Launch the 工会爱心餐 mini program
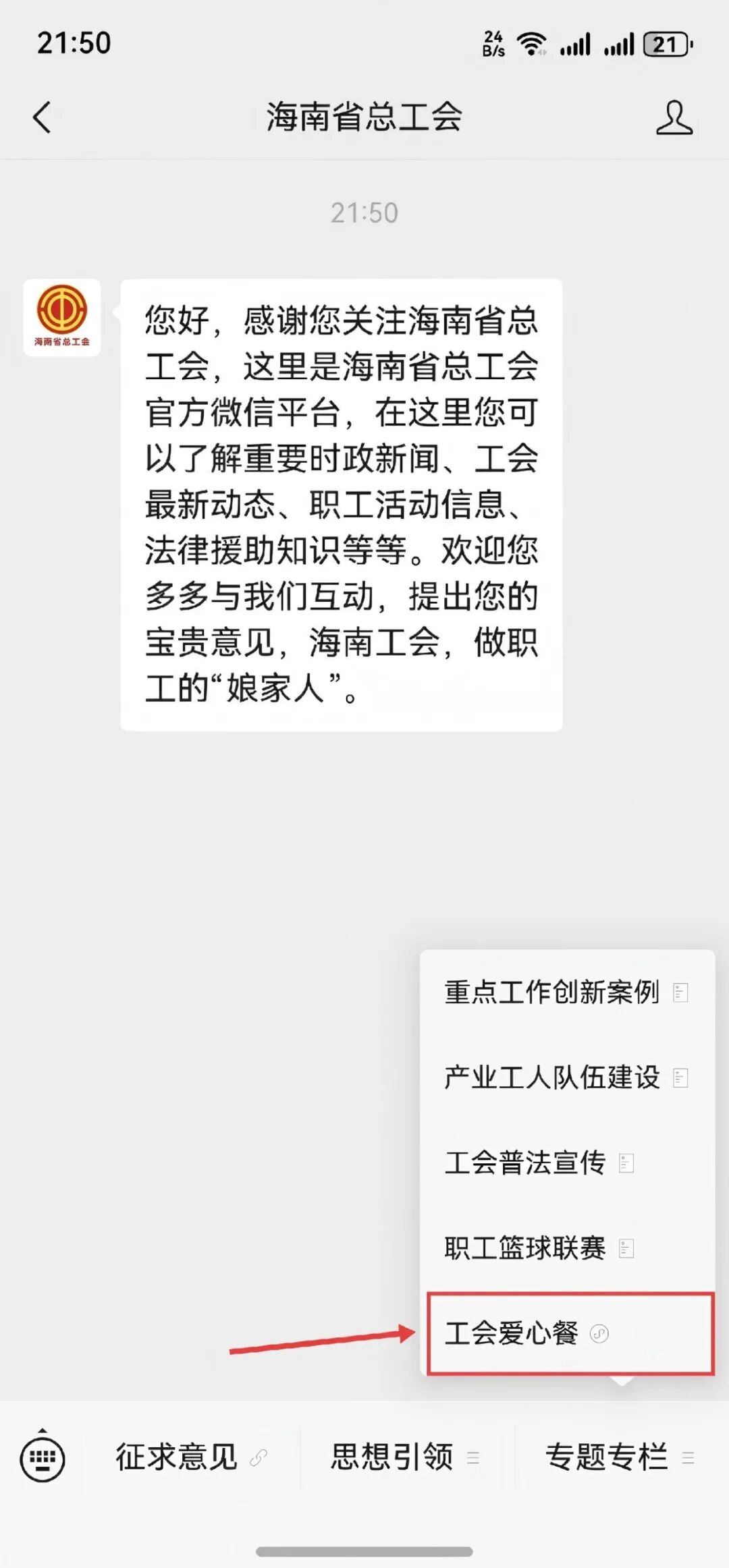This screenshot has height=1568, width=729. [526, 1333]
